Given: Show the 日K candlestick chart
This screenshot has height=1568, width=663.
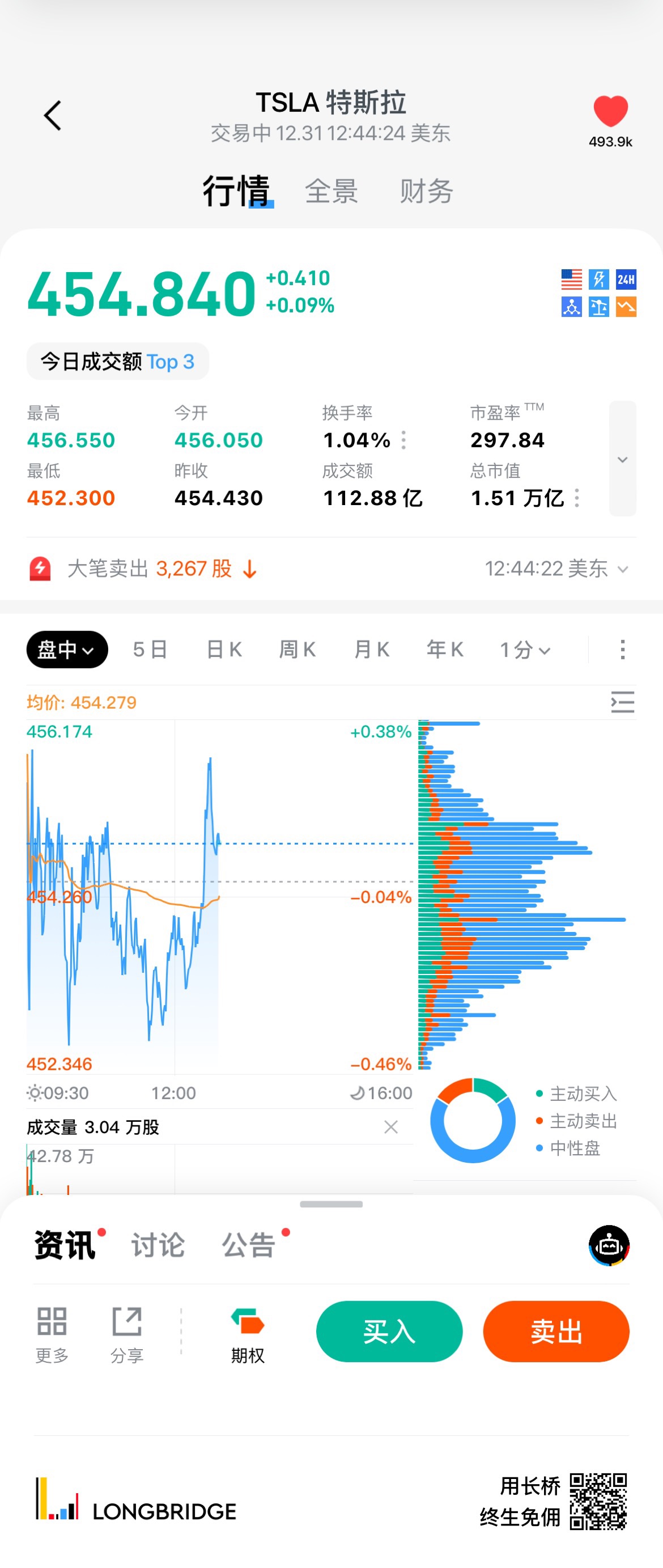Looking at the screenshot, I should (224, 650).
